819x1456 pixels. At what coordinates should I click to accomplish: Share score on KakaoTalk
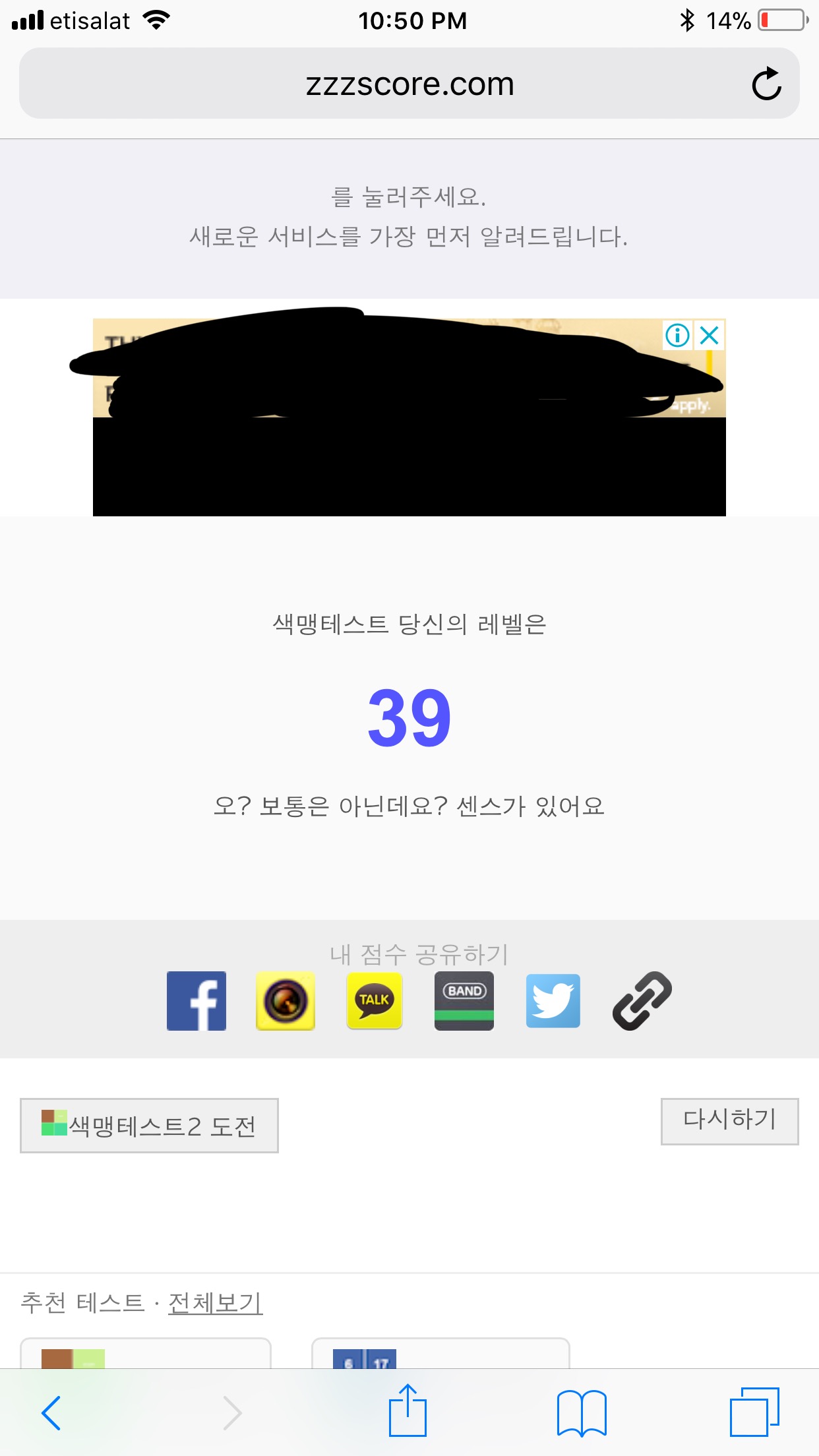[x=375, y=1000]
